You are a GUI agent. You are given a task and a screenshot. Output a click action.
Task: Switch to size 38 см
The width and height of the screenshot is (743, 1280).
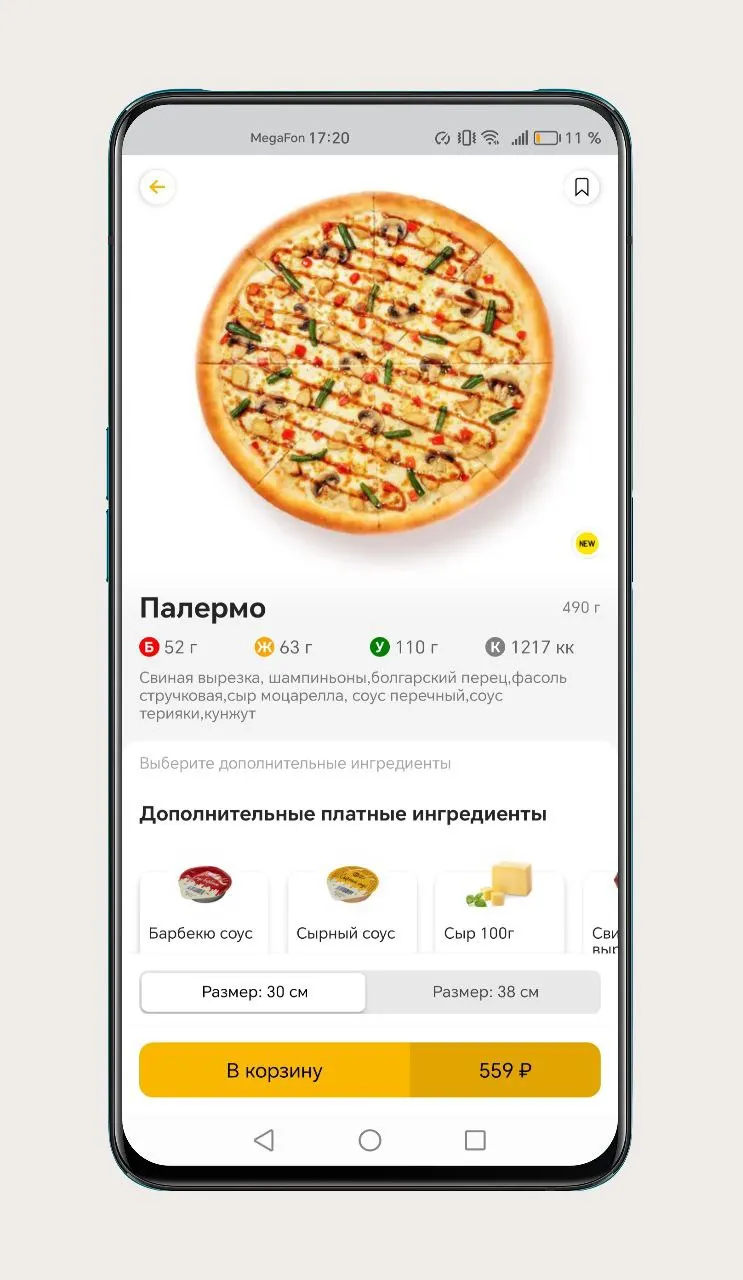click(485, 992)
